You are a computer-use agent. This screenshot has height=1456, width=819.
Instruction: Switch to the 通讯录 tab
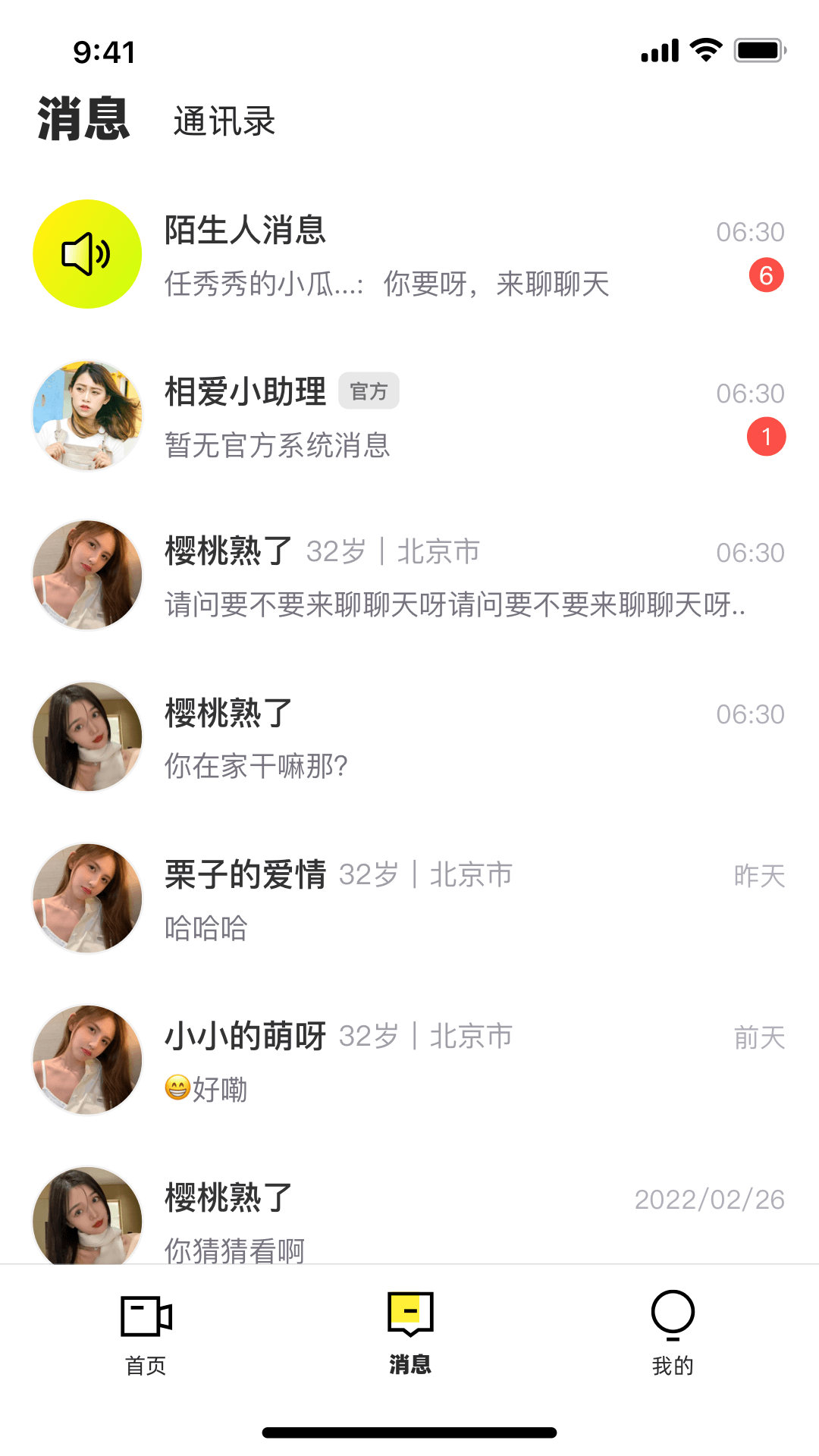point(224,121)
